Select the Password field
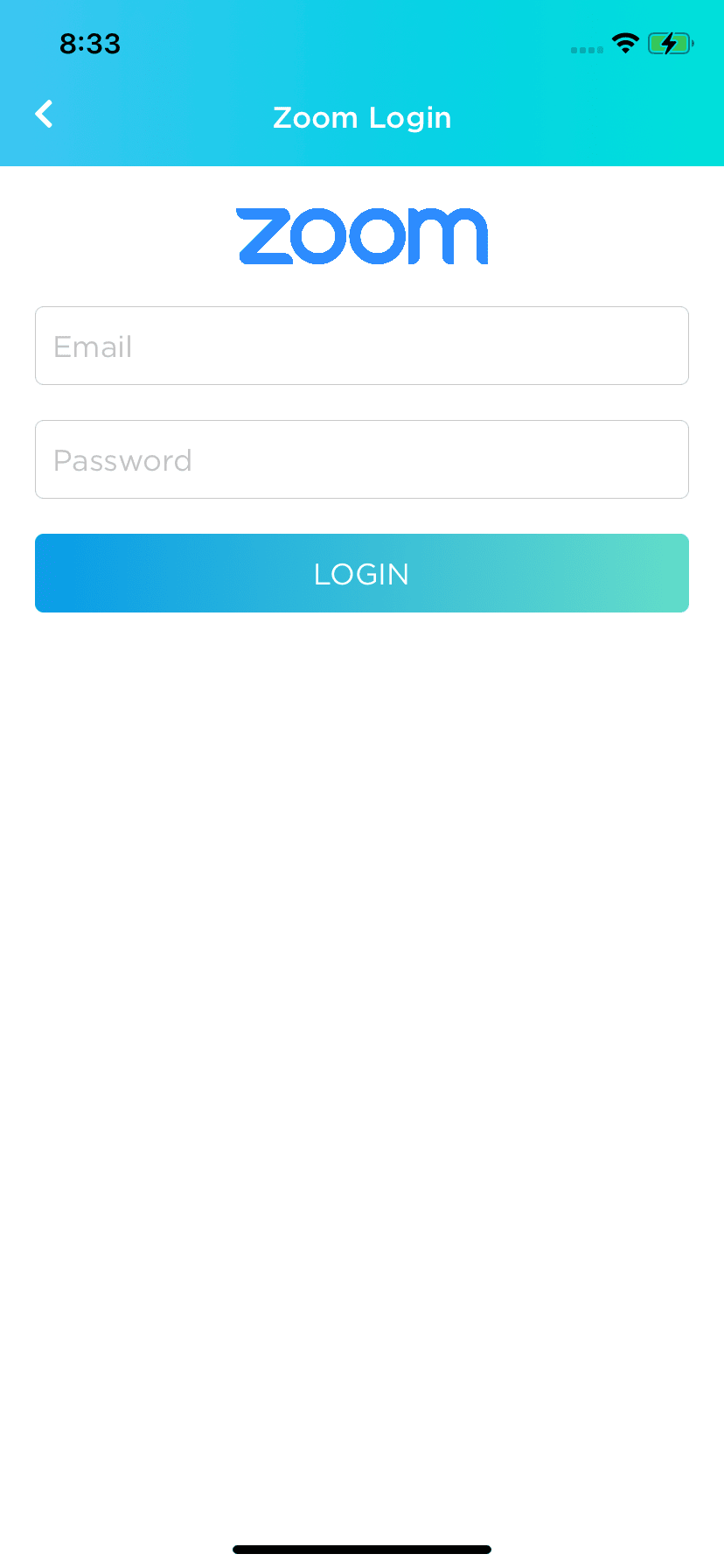Screen dimensions: 724x1568 point(362,459)
